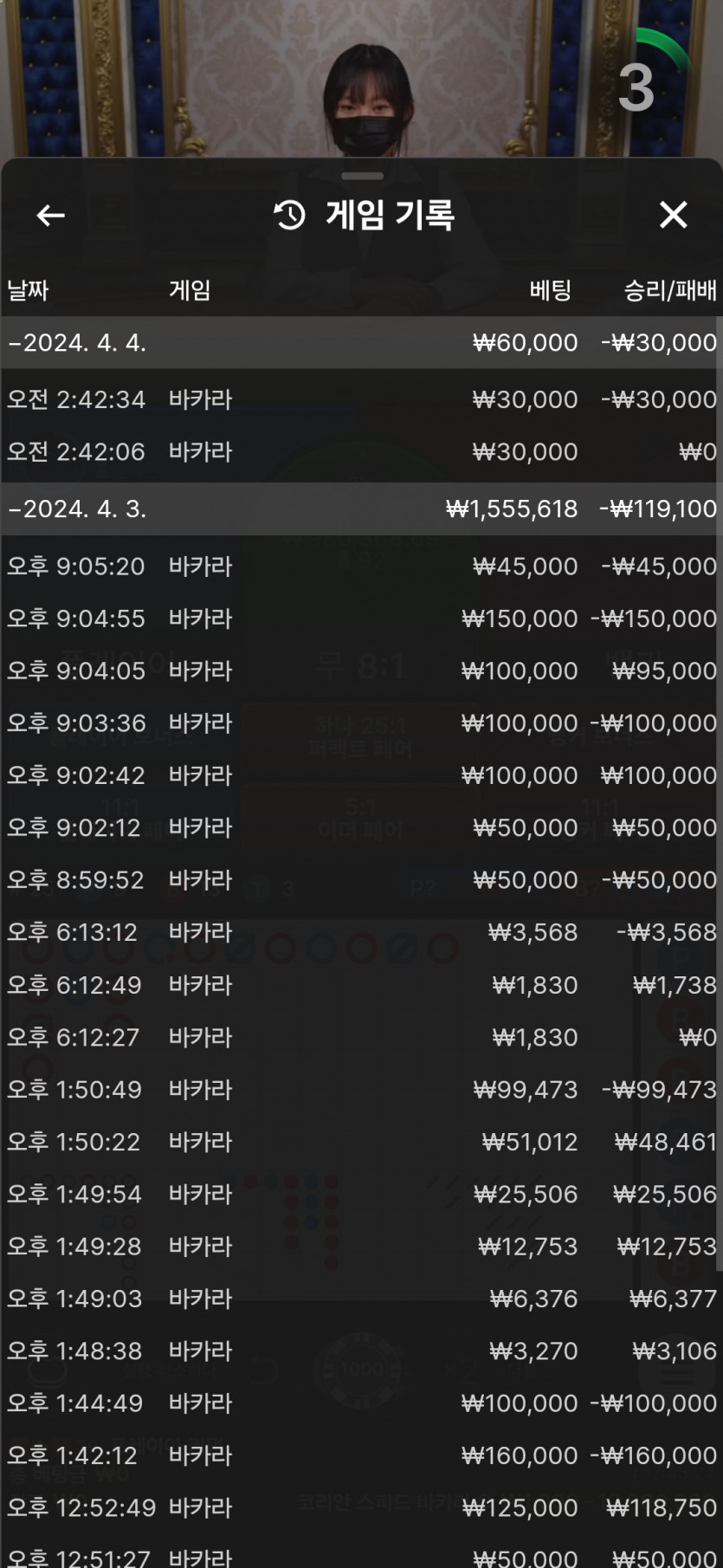View the 오후 12:52:49 round details
This screenshot has width=723, height=1568.
coord(362,1507)
